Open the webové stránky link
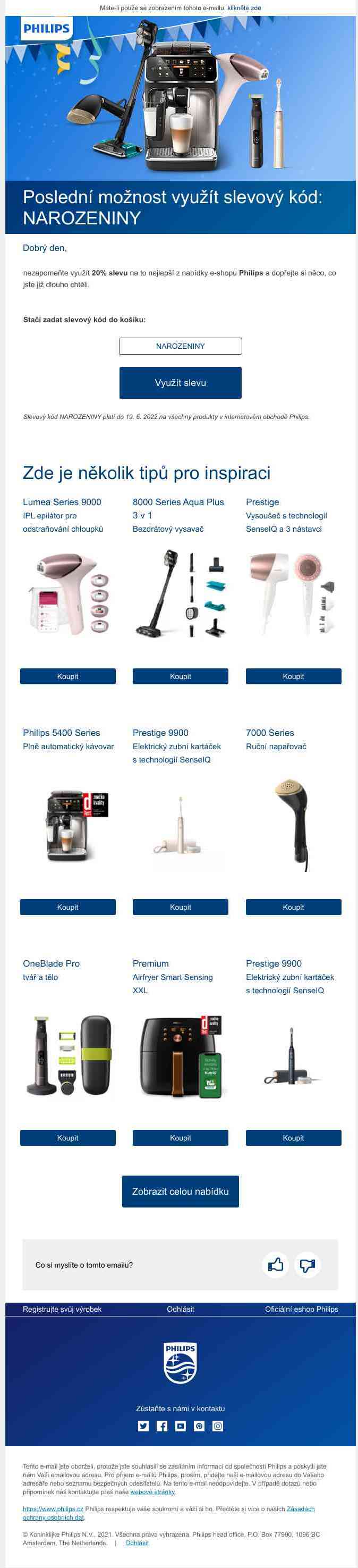 (x=152, y=1492)
